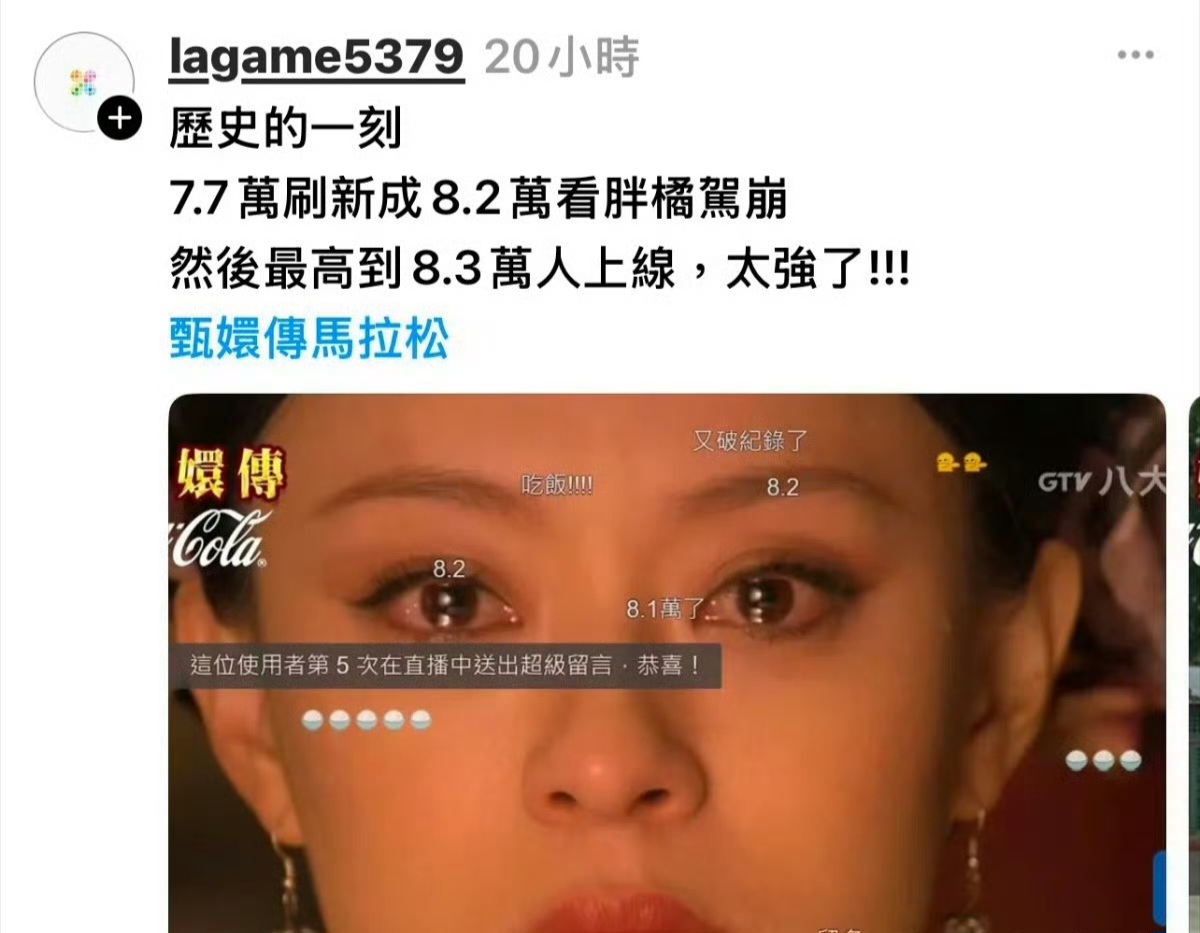This screenshot has width=1200, height=933.
Task: Open the post's three-dot overflow menu
Action: (1135, 56)
